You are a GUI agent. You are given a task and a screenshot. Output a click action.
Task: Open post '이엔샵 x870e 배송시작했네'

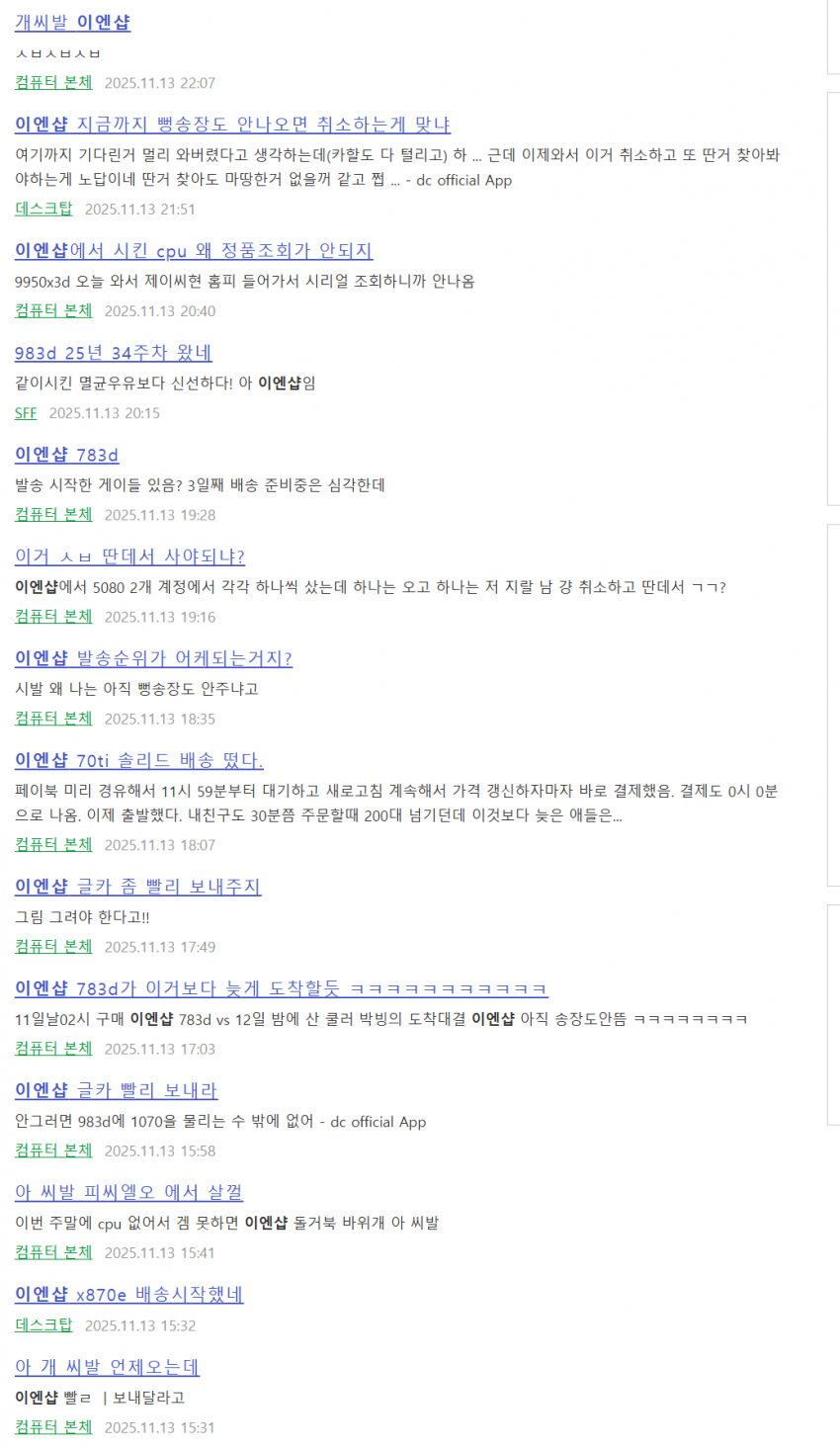(x=128, y=1294)
